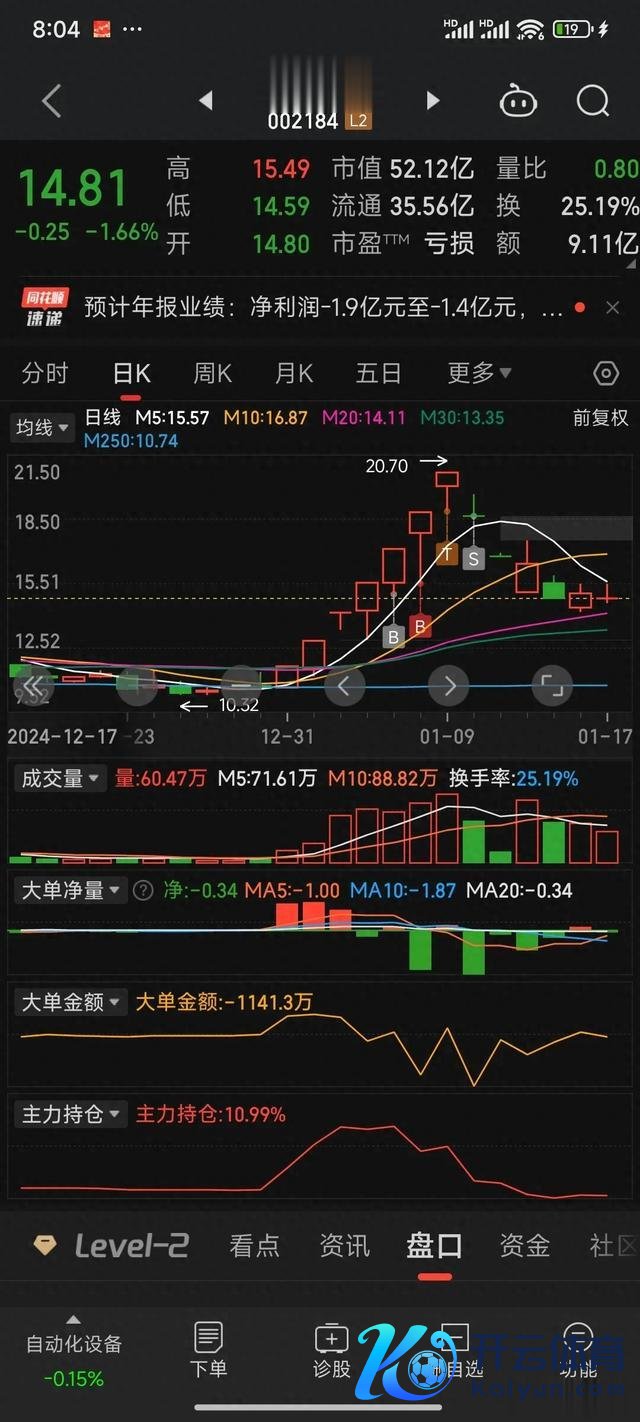Open chart settings hexagon icon
Image resolution: width=640 pixels, height=1422 pixels.
tap(606, 374)
